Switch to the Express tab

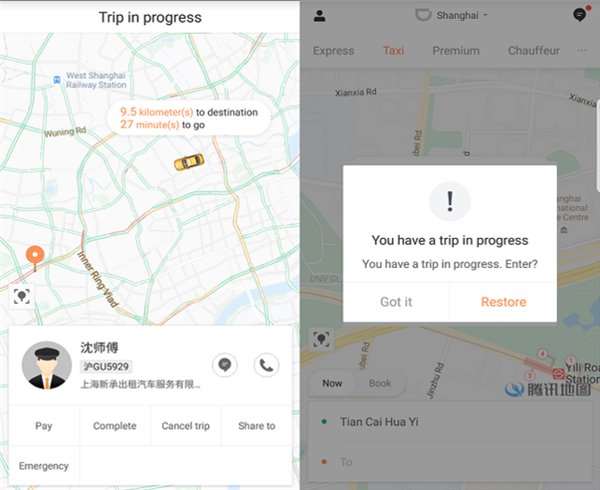pos(333,51)
